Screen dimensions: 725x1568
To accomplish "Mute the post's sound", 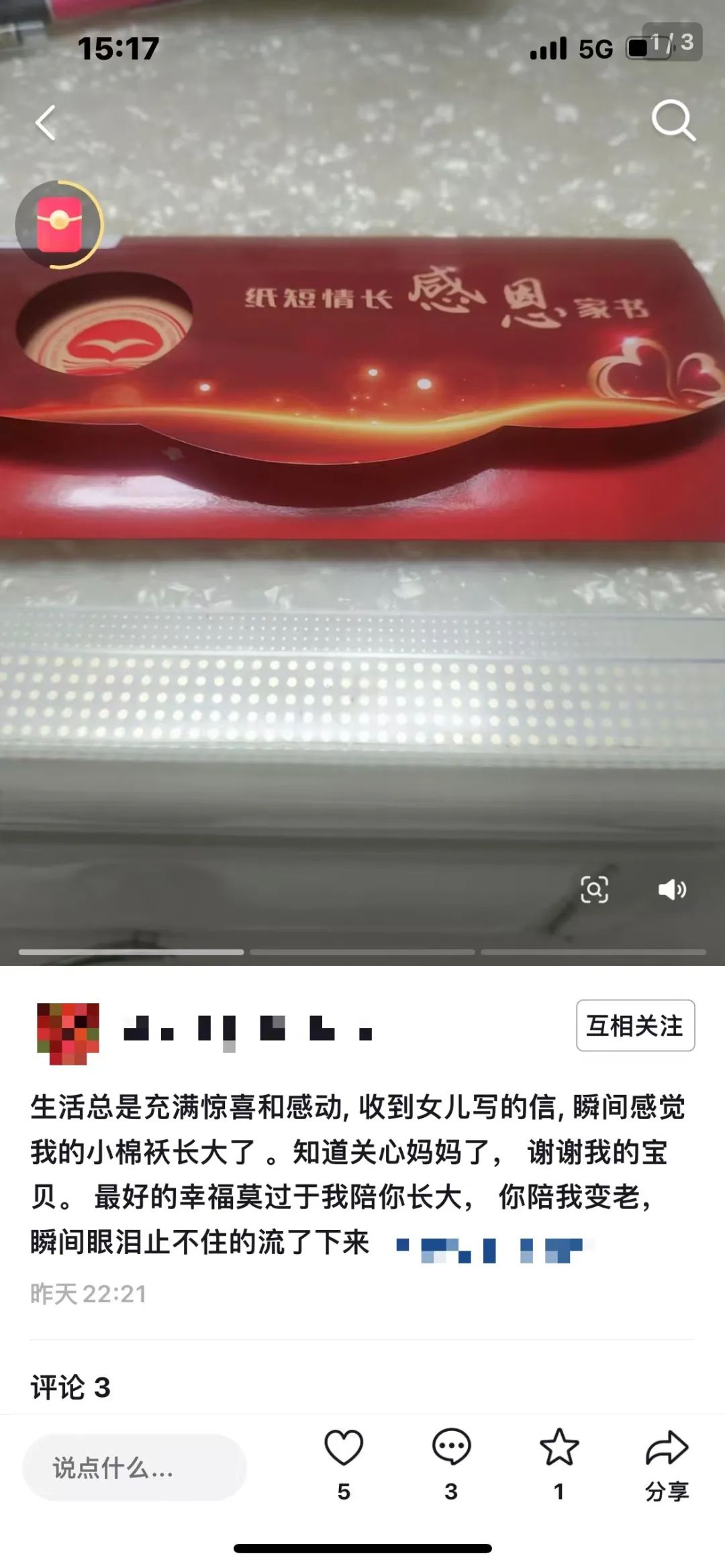I will click(672, 890).
